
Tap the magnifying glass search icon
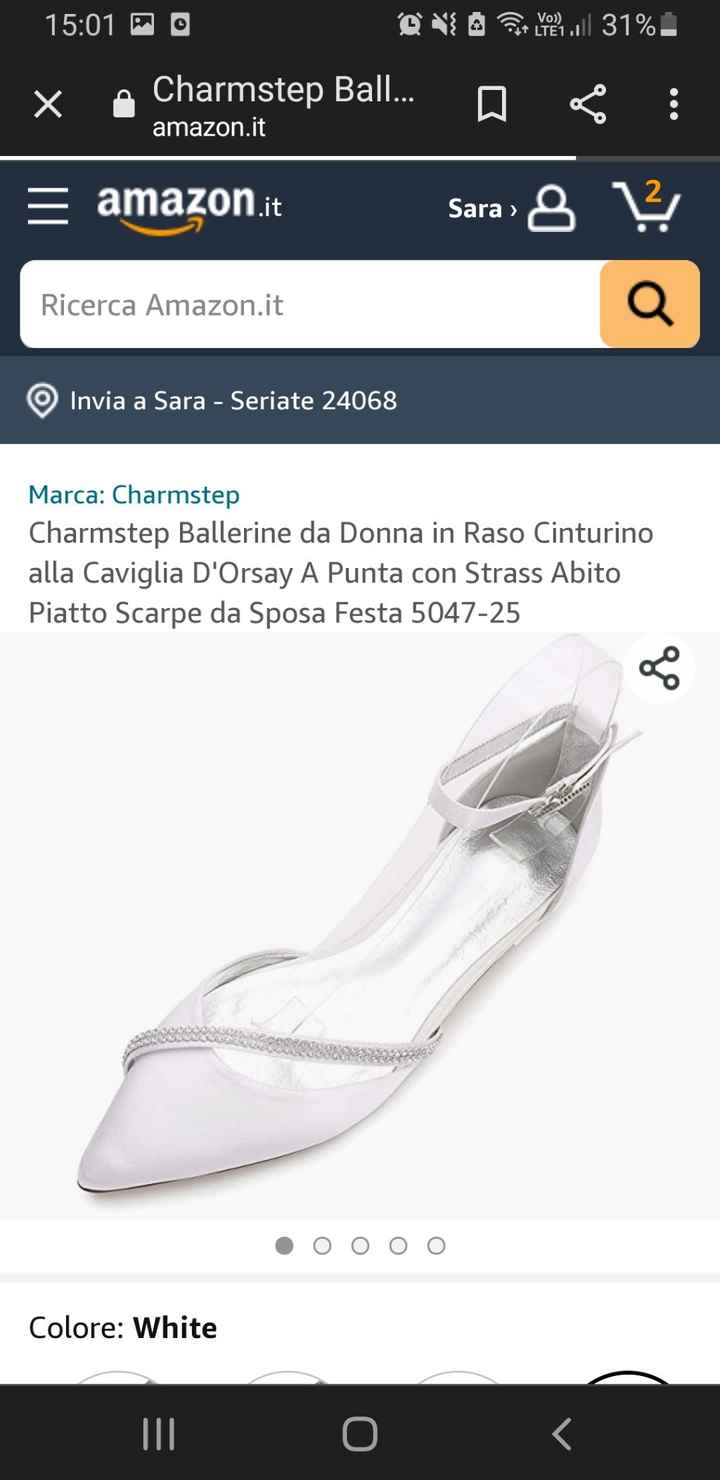(649, 304)
